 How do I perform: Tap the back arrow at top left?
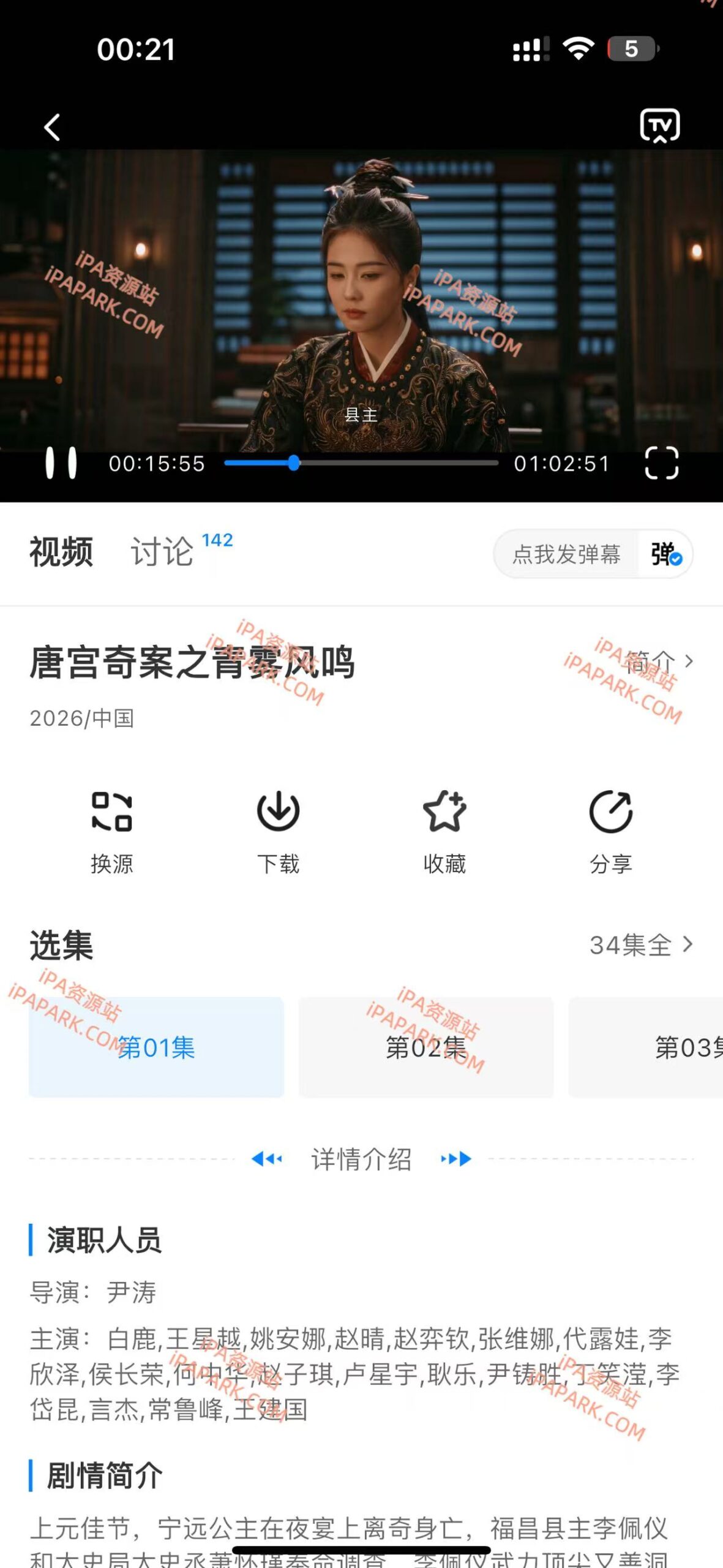(x=51, y=127)
